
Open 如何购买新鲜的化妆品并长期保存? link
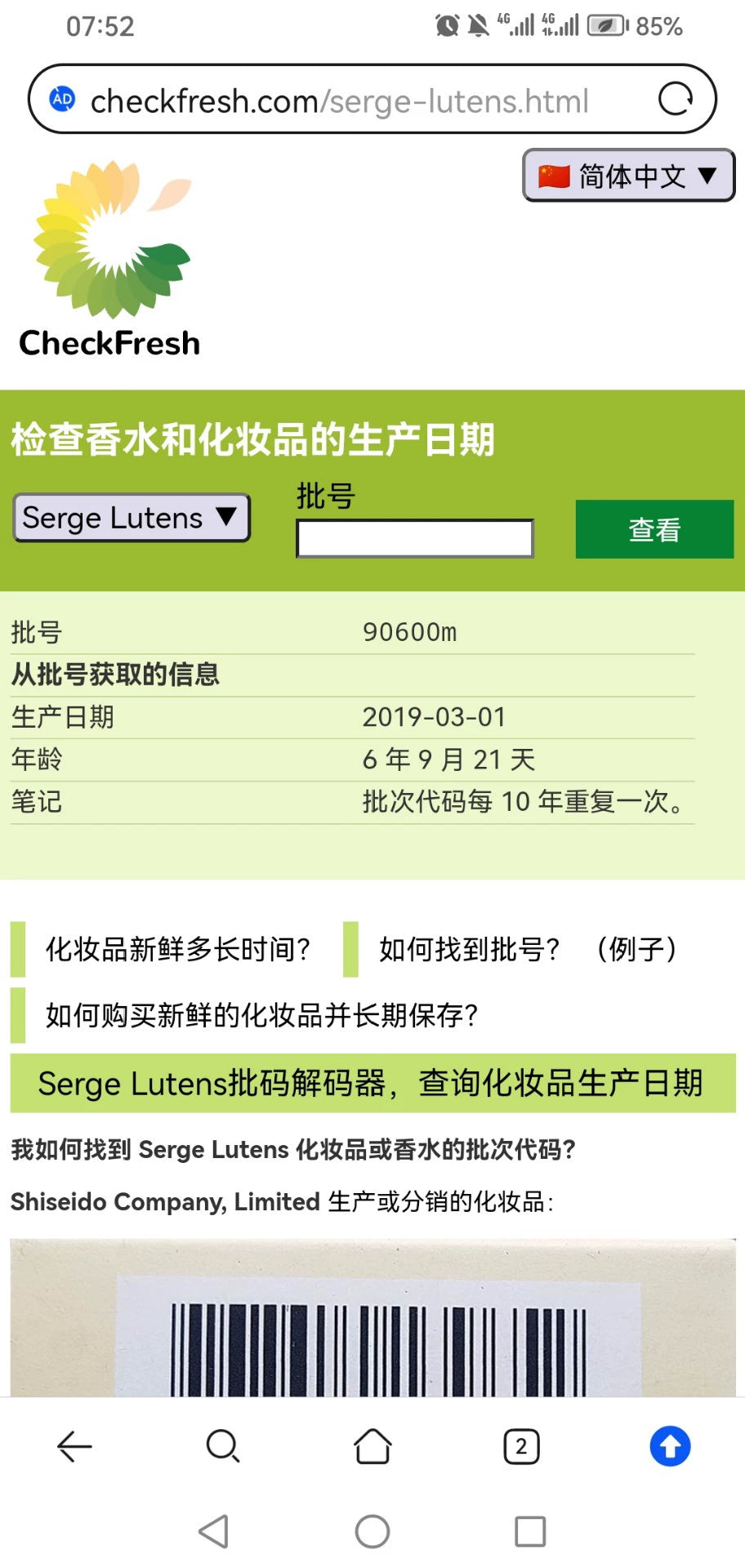pos(261,1015)
